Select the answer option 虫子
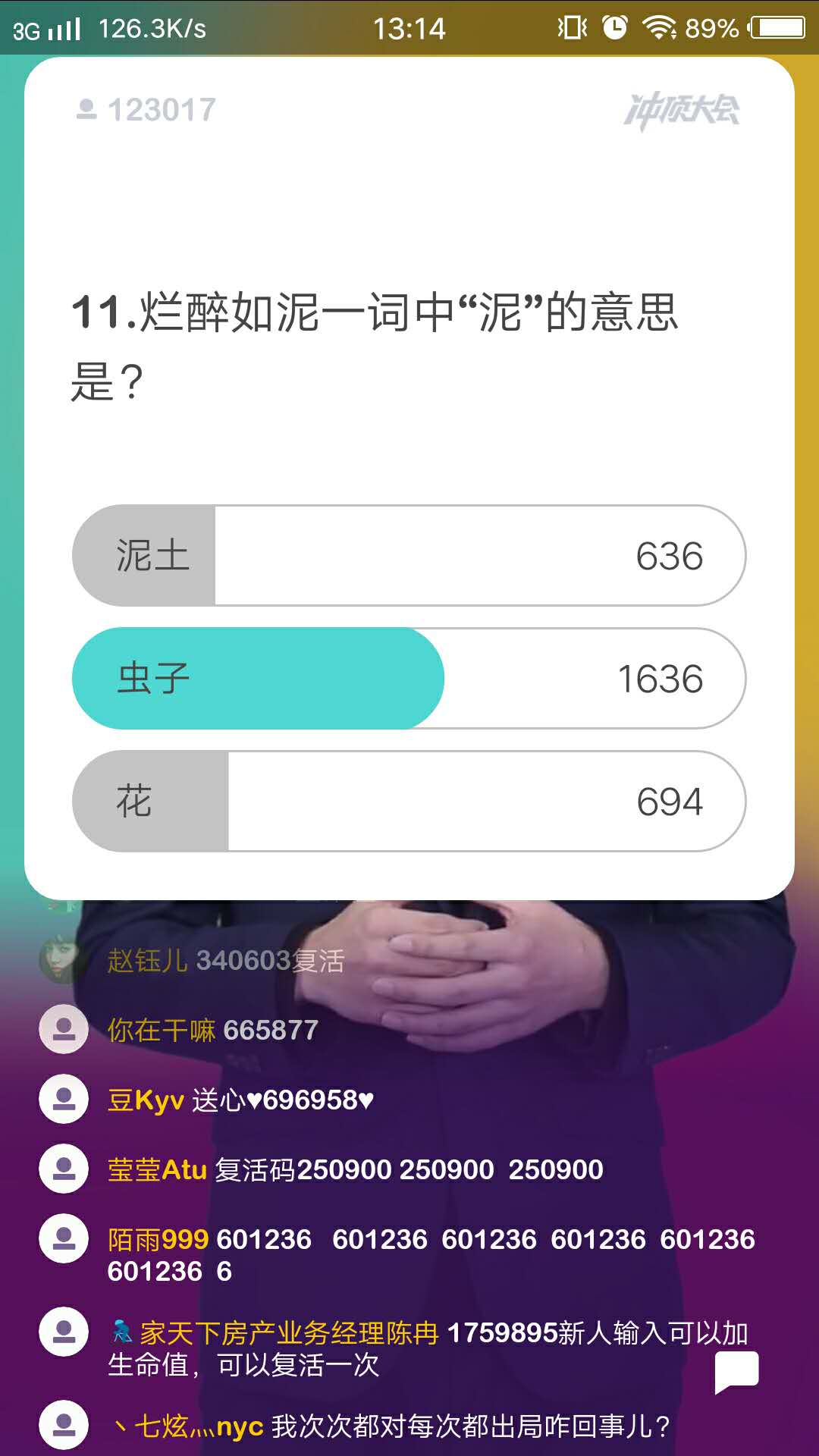 409,679
